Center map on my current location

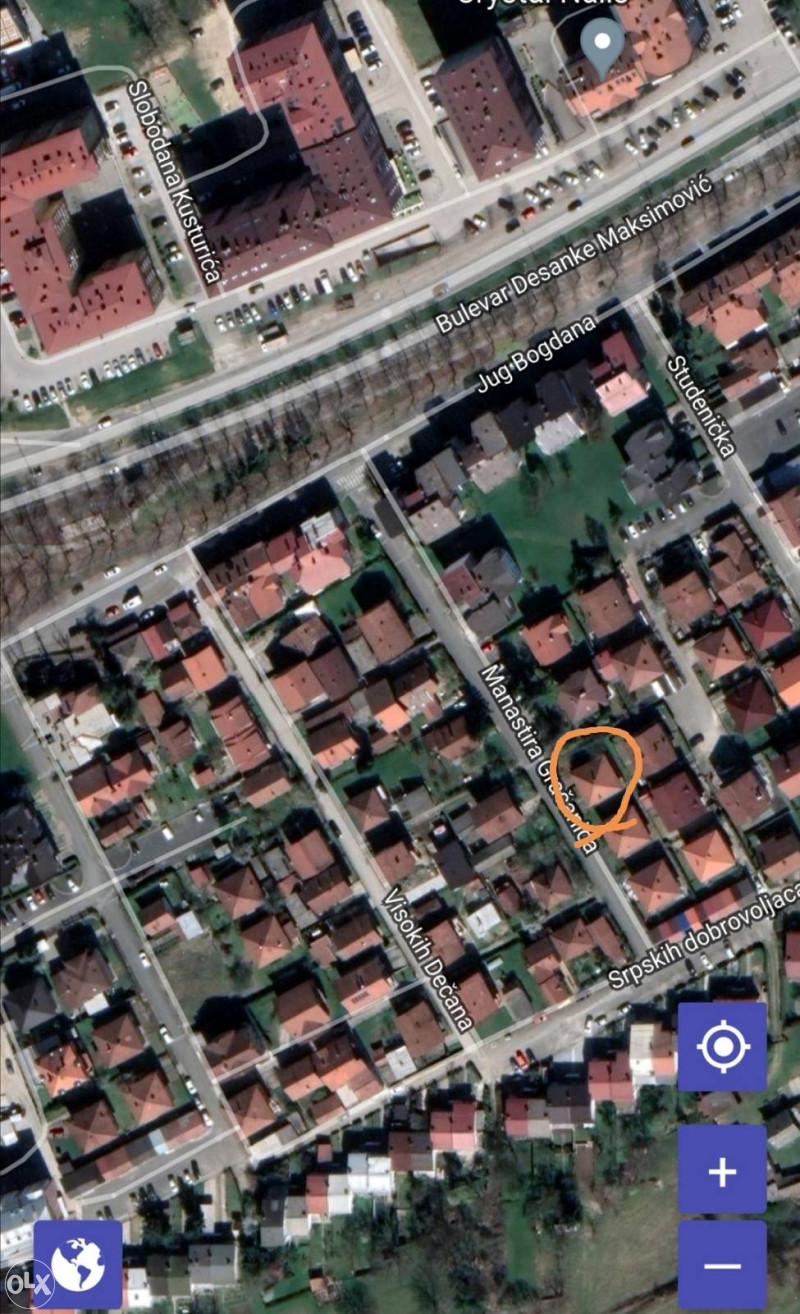tap(722, 1047)
